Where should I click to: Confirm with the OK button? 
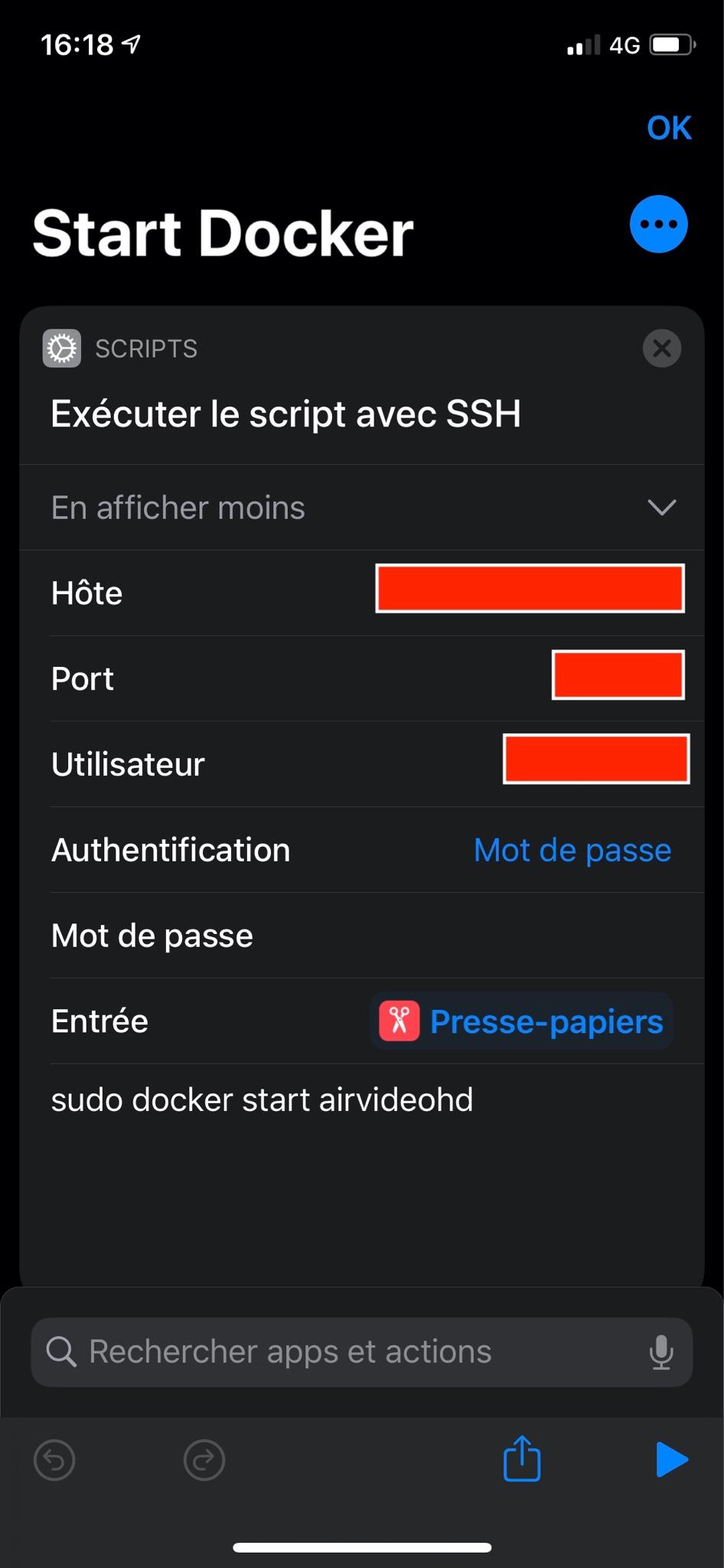pos(668,128)
